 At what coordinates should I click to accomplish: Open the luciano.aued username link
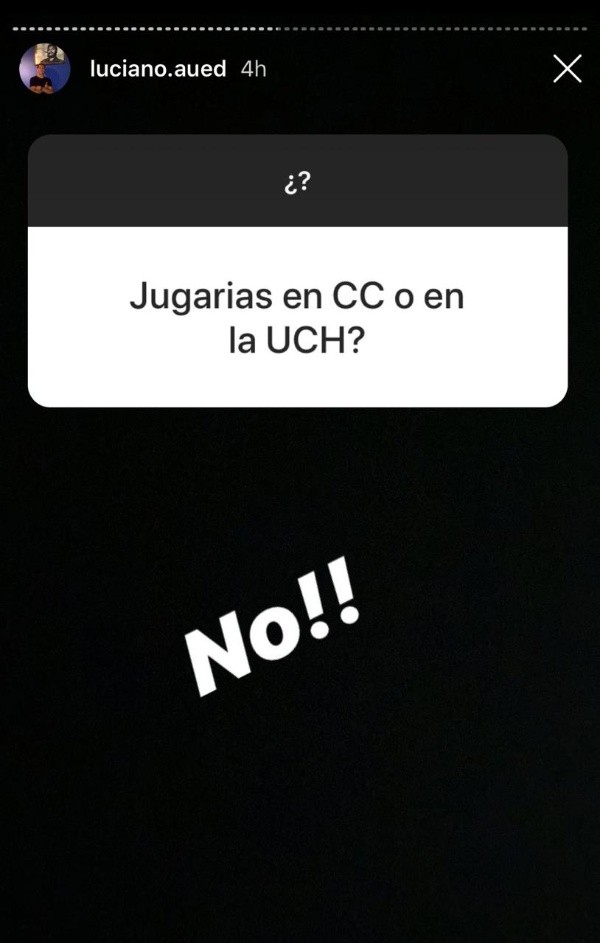tap(158, 69)
